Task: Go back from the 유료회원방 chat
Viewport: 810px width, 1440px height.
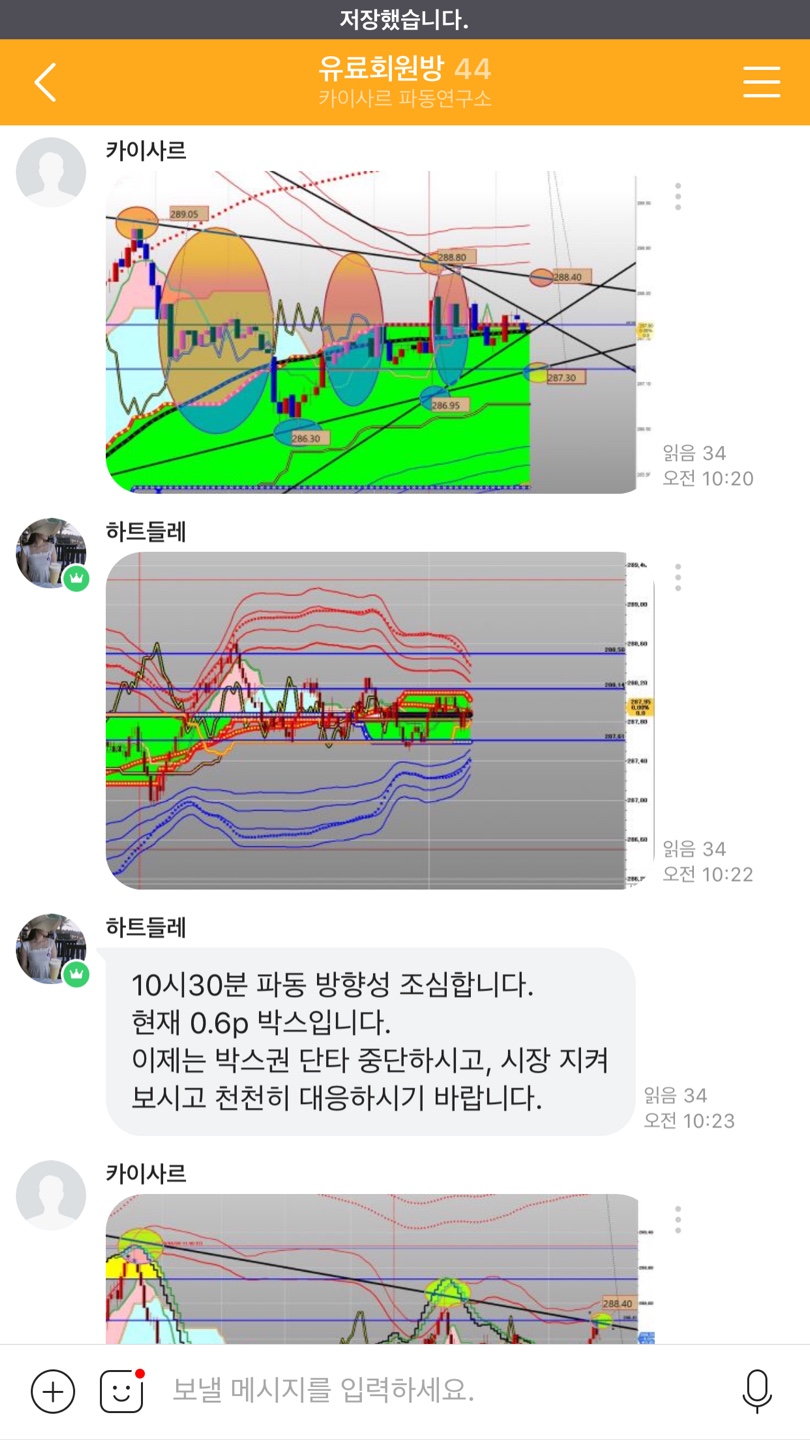Action: [x=46, y=82]
